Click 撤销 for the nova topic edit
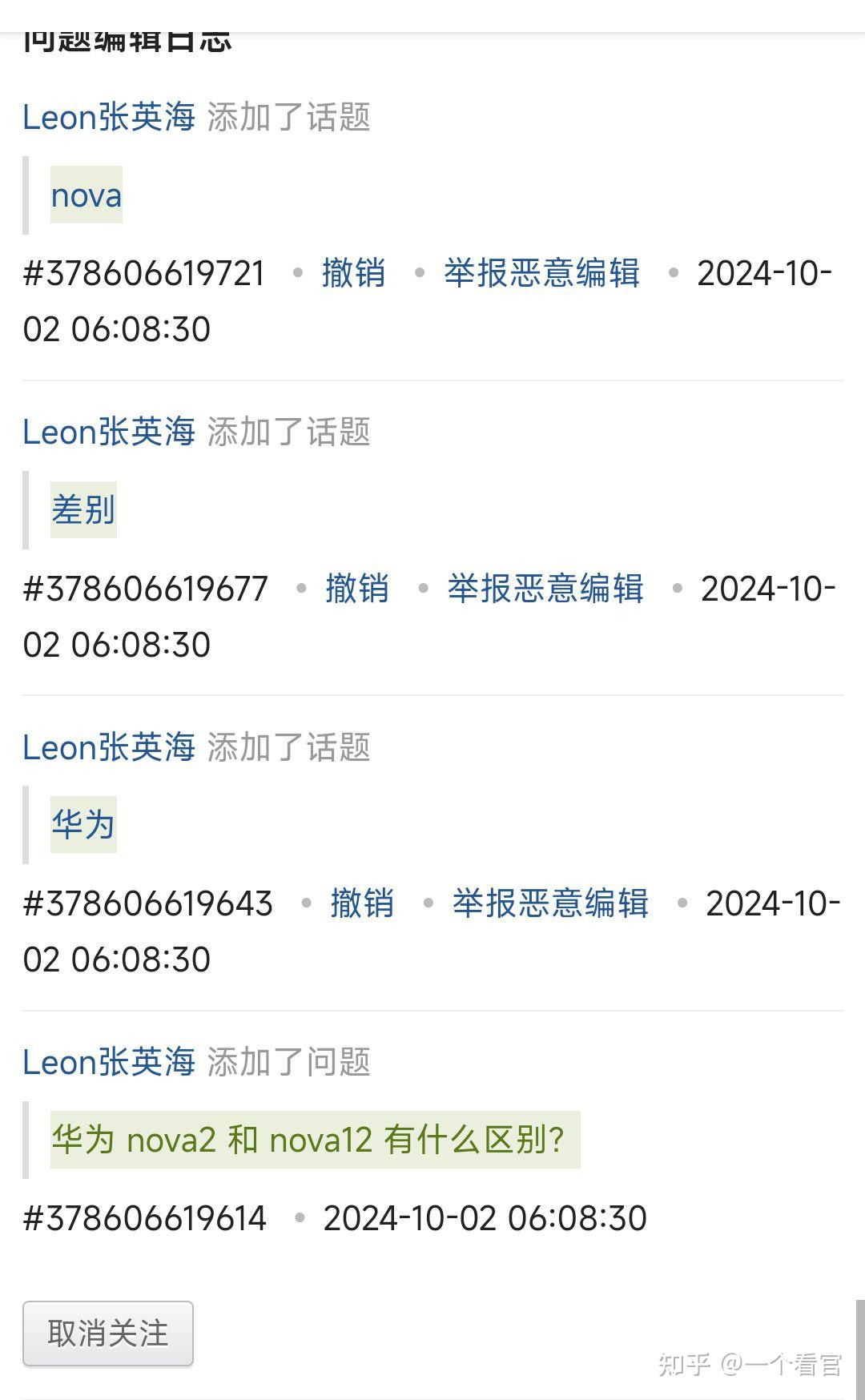The image size is (865, 1400). tap(354, 274)
